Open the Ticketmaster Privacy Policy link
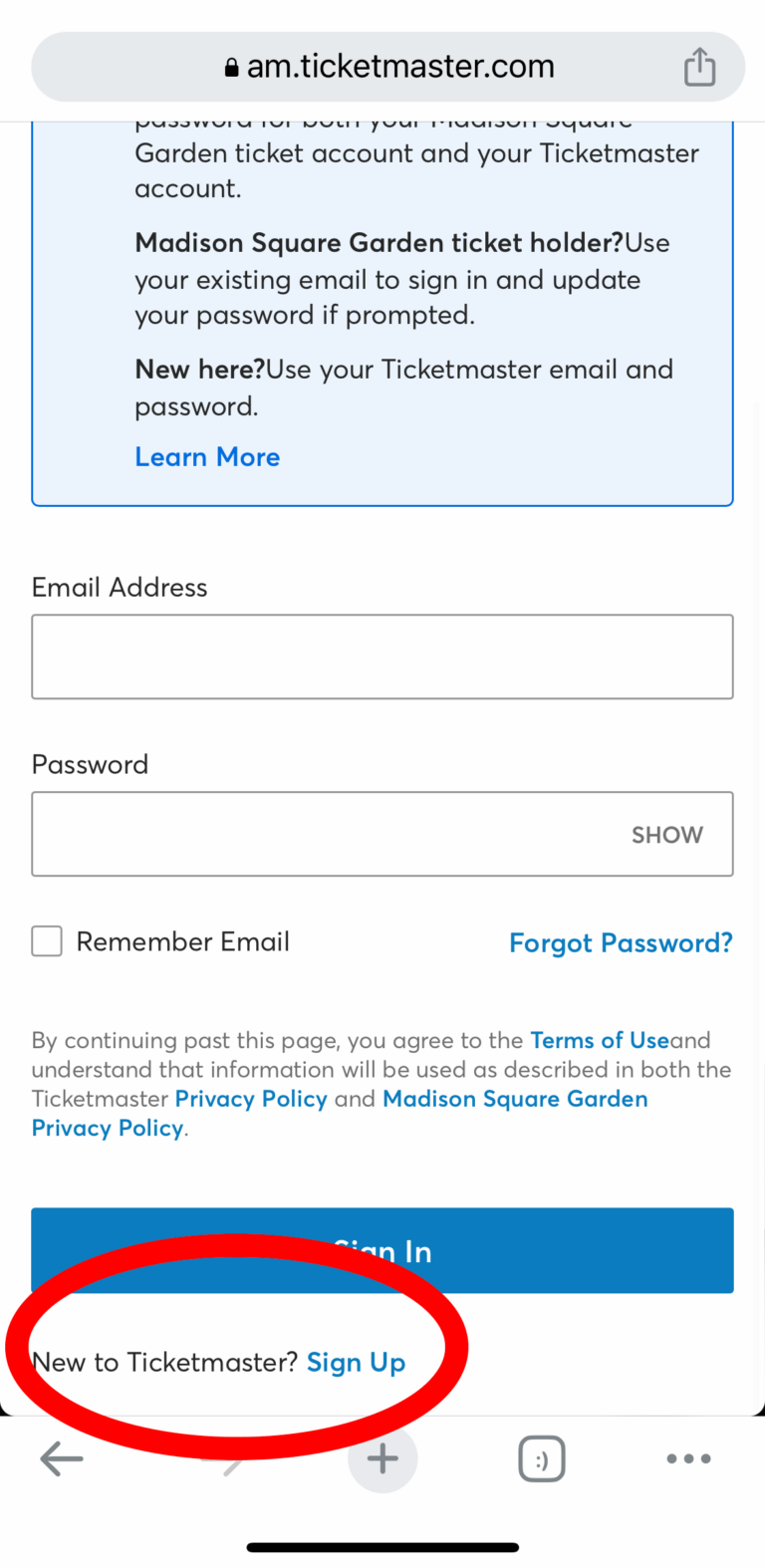 [x=251, y=1099]
